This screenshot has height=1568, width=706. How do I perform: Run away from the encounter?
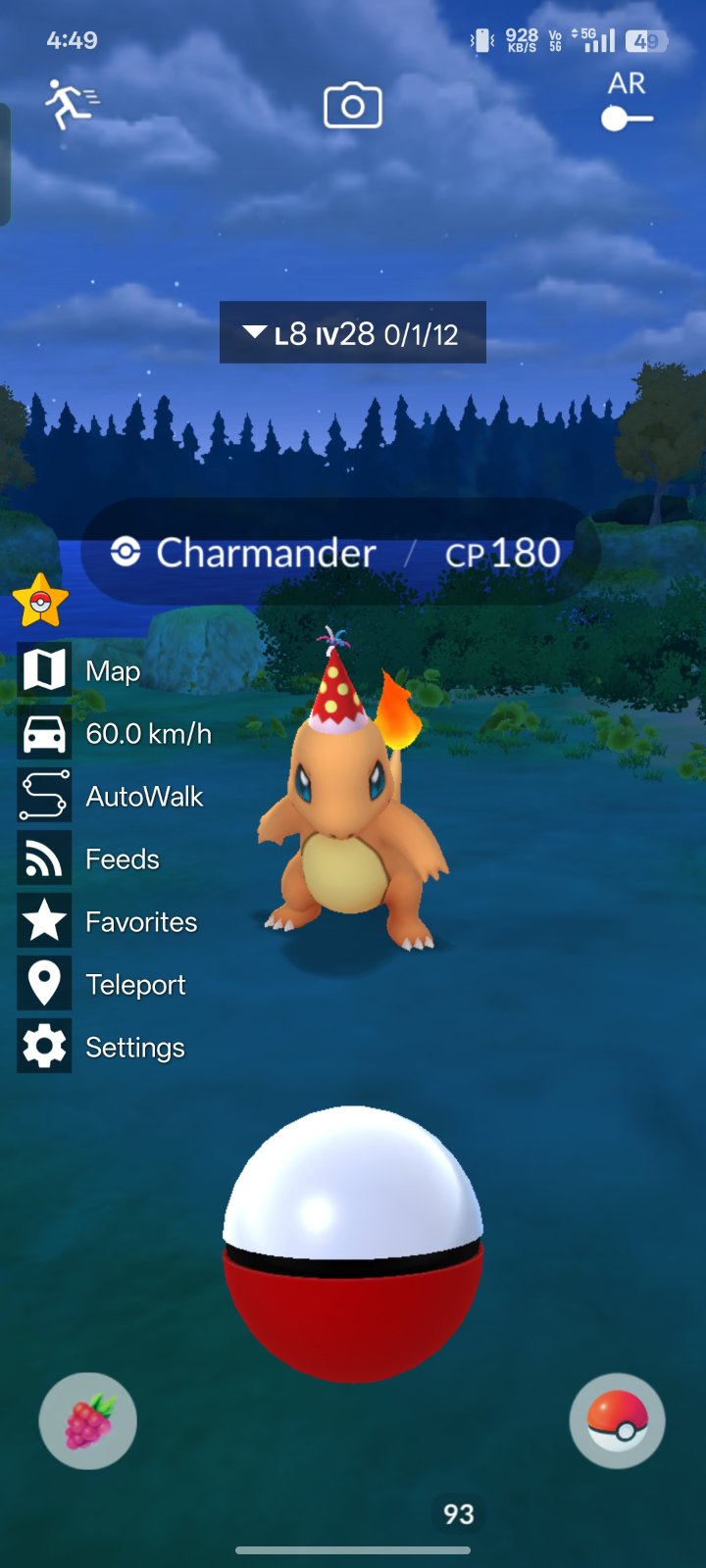click(x=71, y=104)
